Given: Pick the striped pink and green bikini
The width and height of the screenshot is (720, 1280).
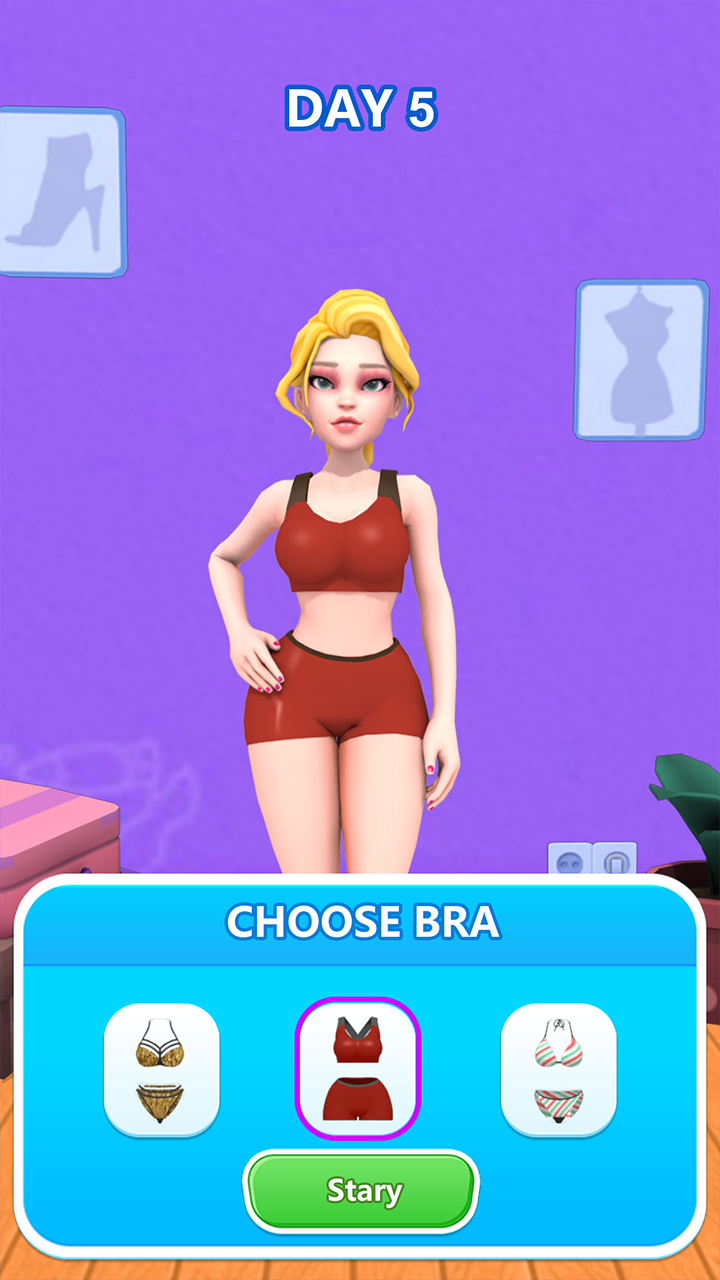Looking at the screenshot, I should pyautogui.click(x=558, y=1070).
